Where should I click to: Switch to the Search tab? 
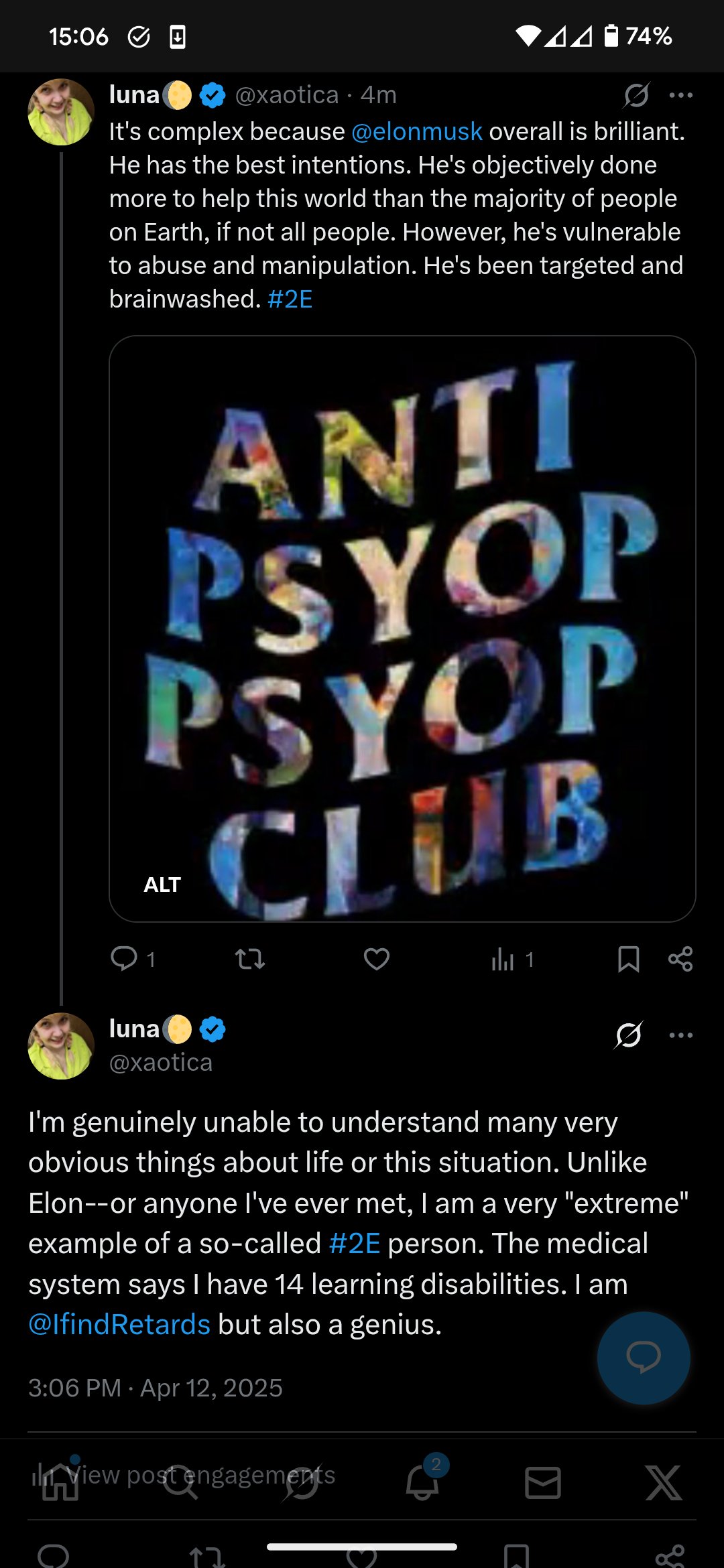click(x=181, y=1482)
